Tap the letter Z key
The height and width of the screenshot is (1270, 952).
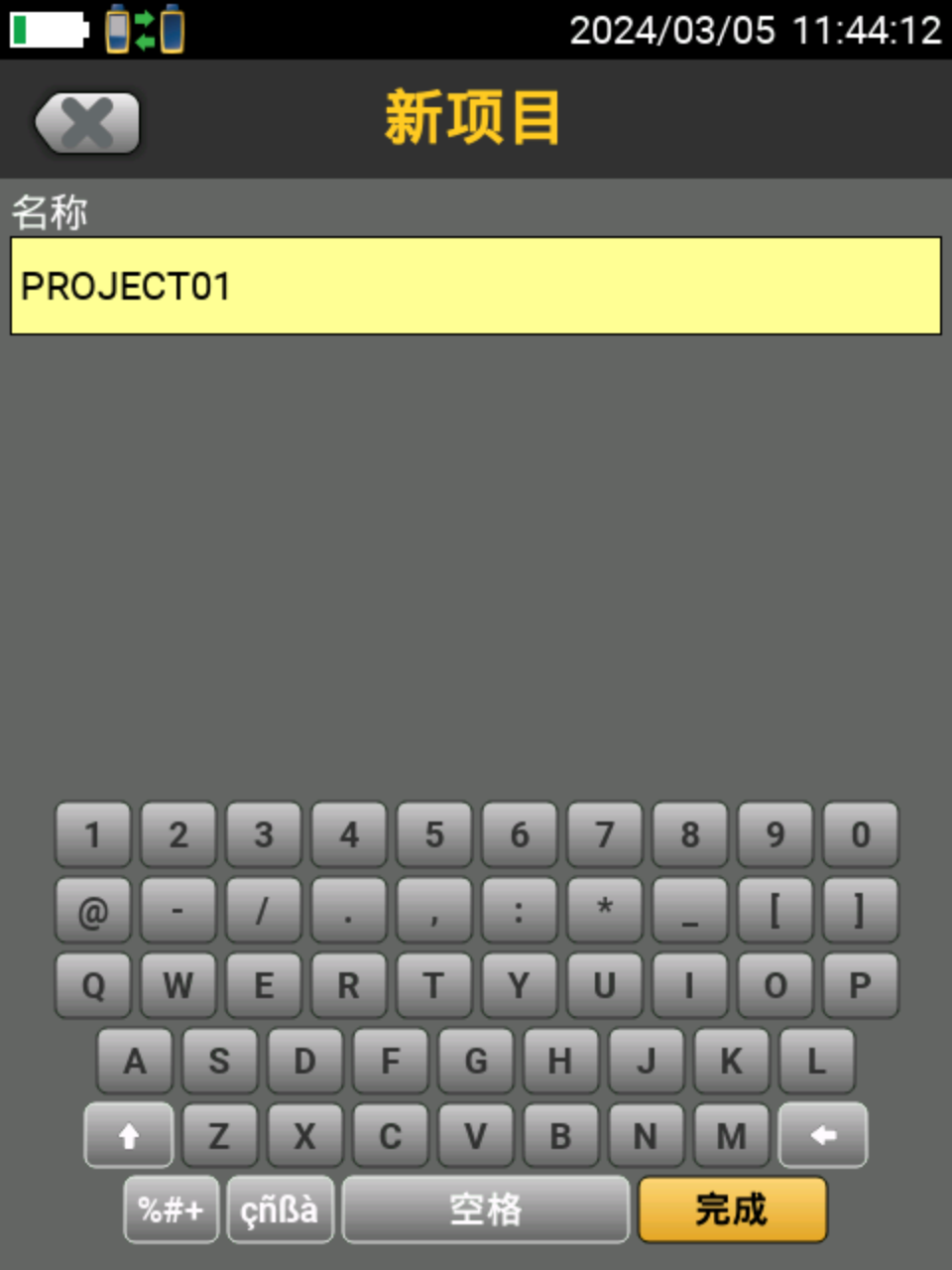coord(220,1135)
